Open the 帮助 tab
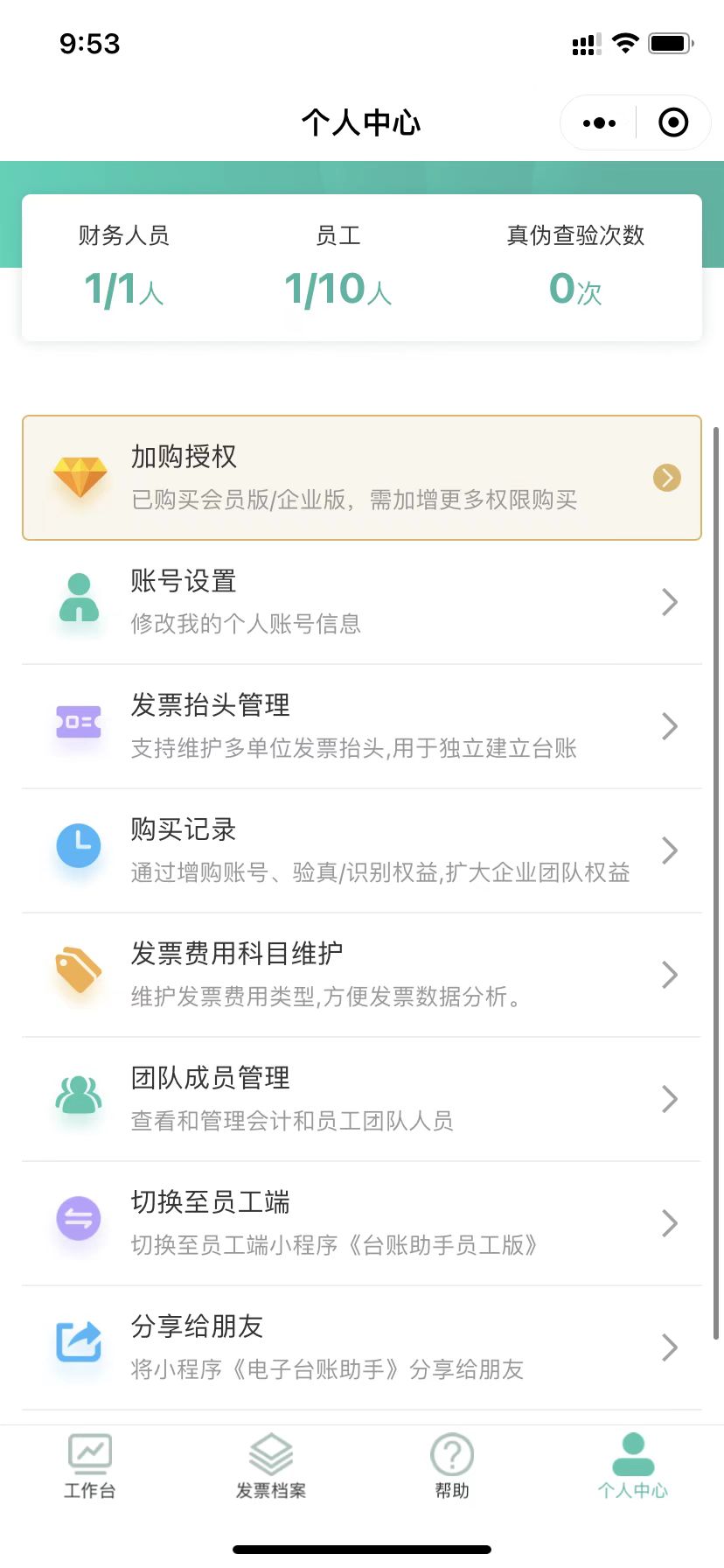 [x=452, y=1466]
